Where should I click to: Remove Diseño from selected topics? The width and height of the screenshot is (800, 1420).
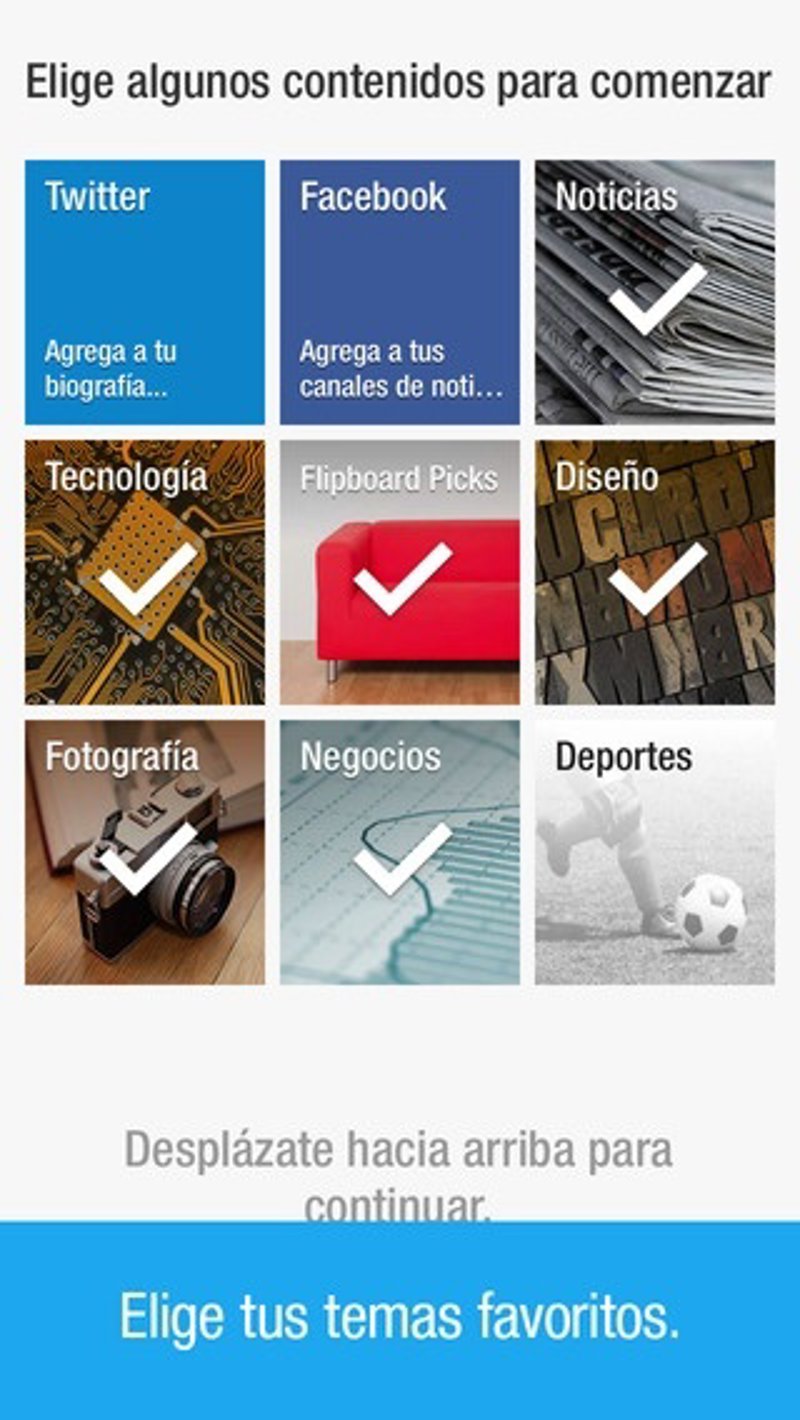click(655, 572)
